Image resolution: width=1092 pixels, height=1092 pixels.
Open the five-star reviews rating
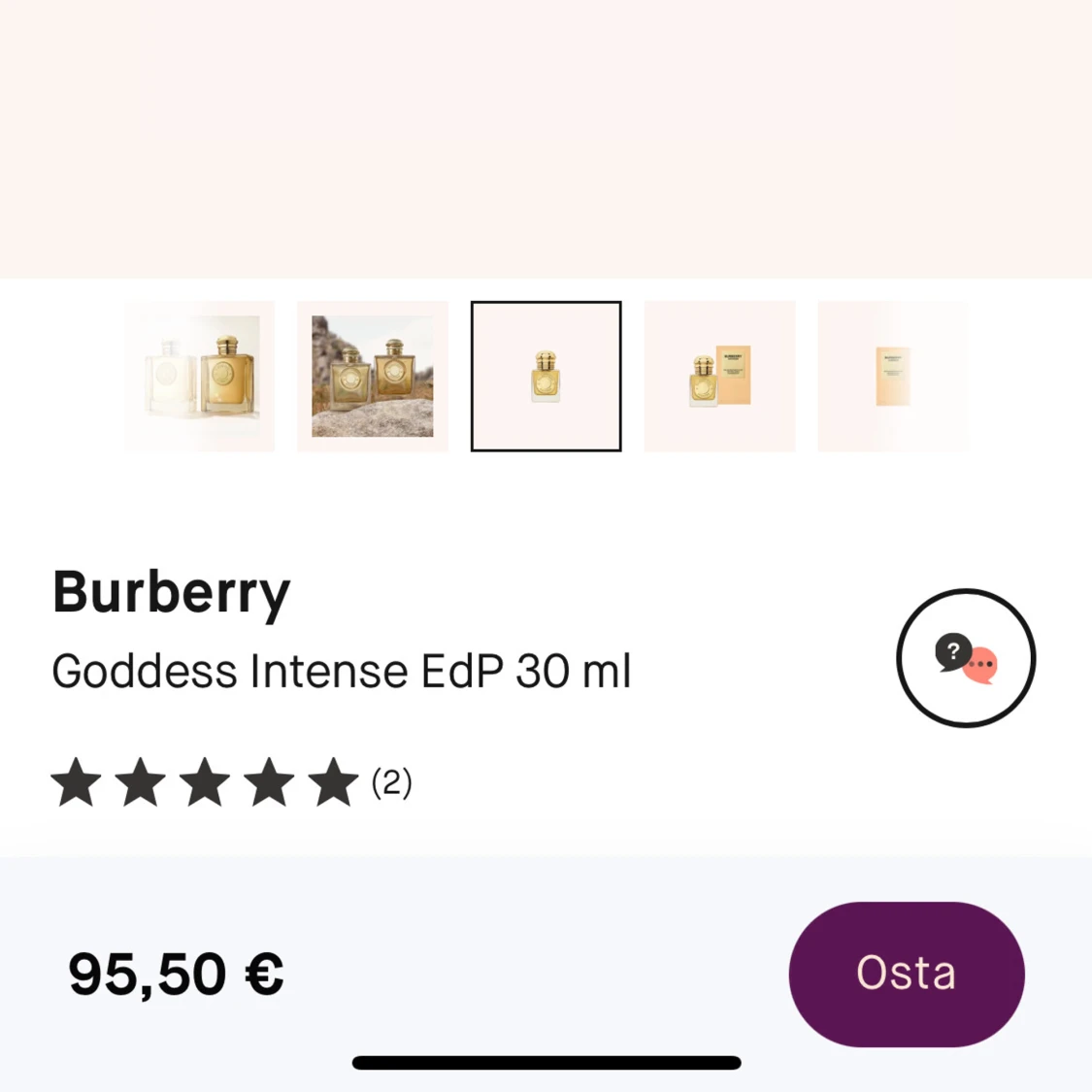coord(231,782)
